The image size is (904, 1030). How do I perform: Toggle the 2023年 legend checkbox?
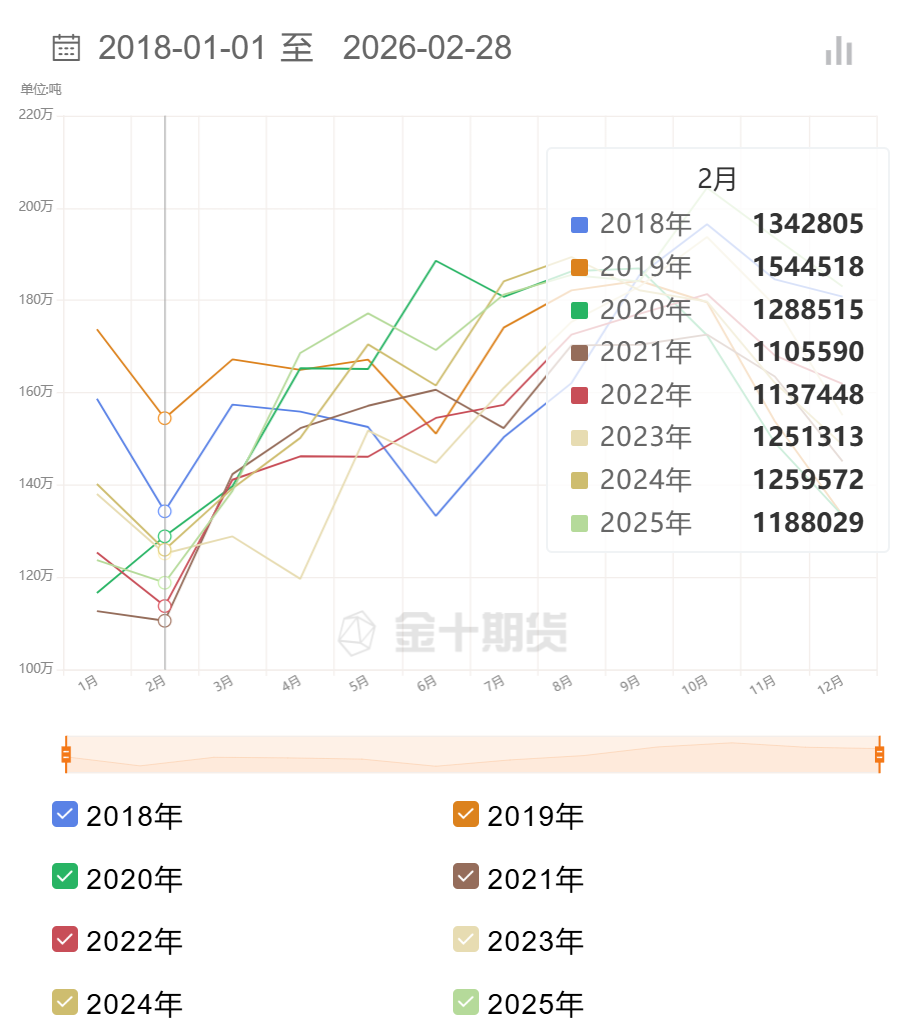point(466,939)
